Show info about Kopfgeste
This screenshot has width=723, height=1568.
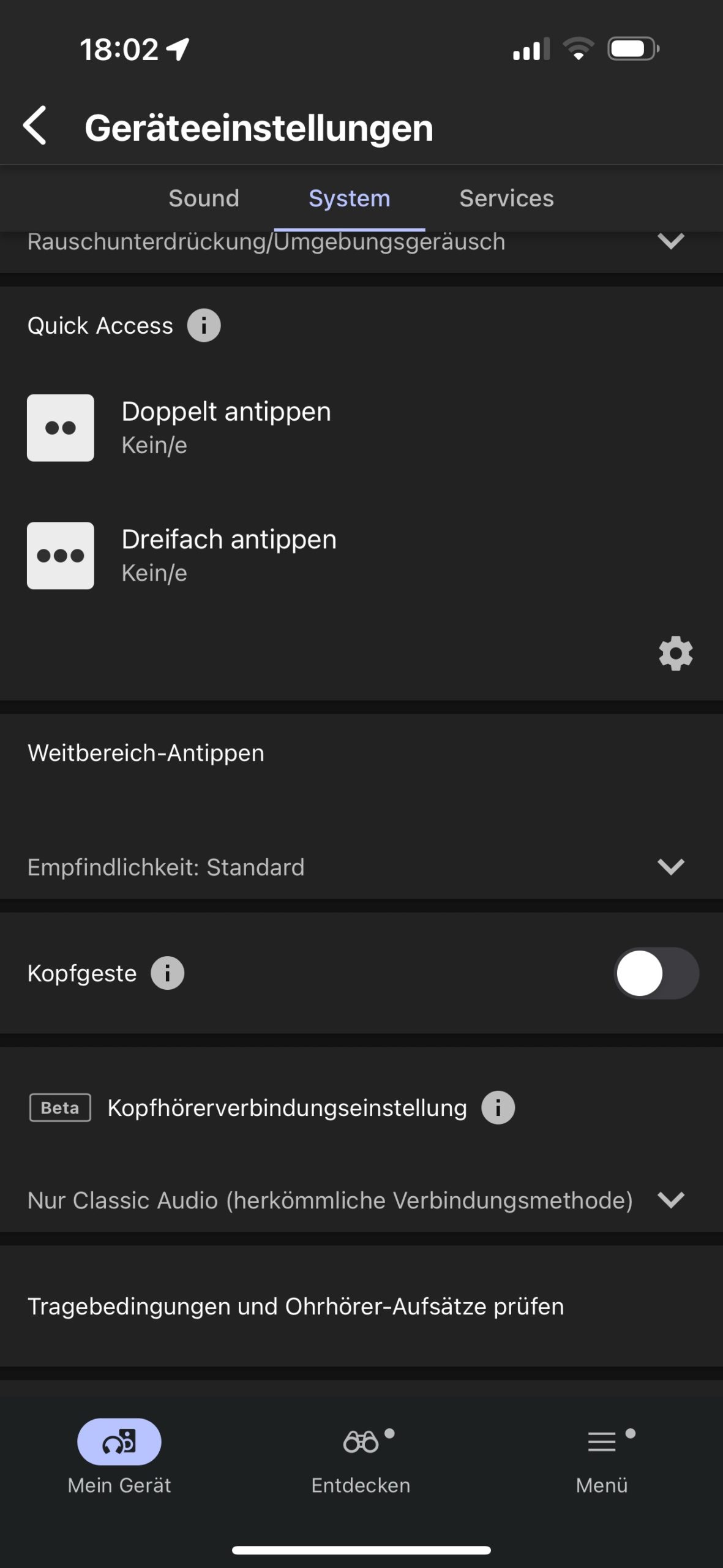[x=168, y=973]
